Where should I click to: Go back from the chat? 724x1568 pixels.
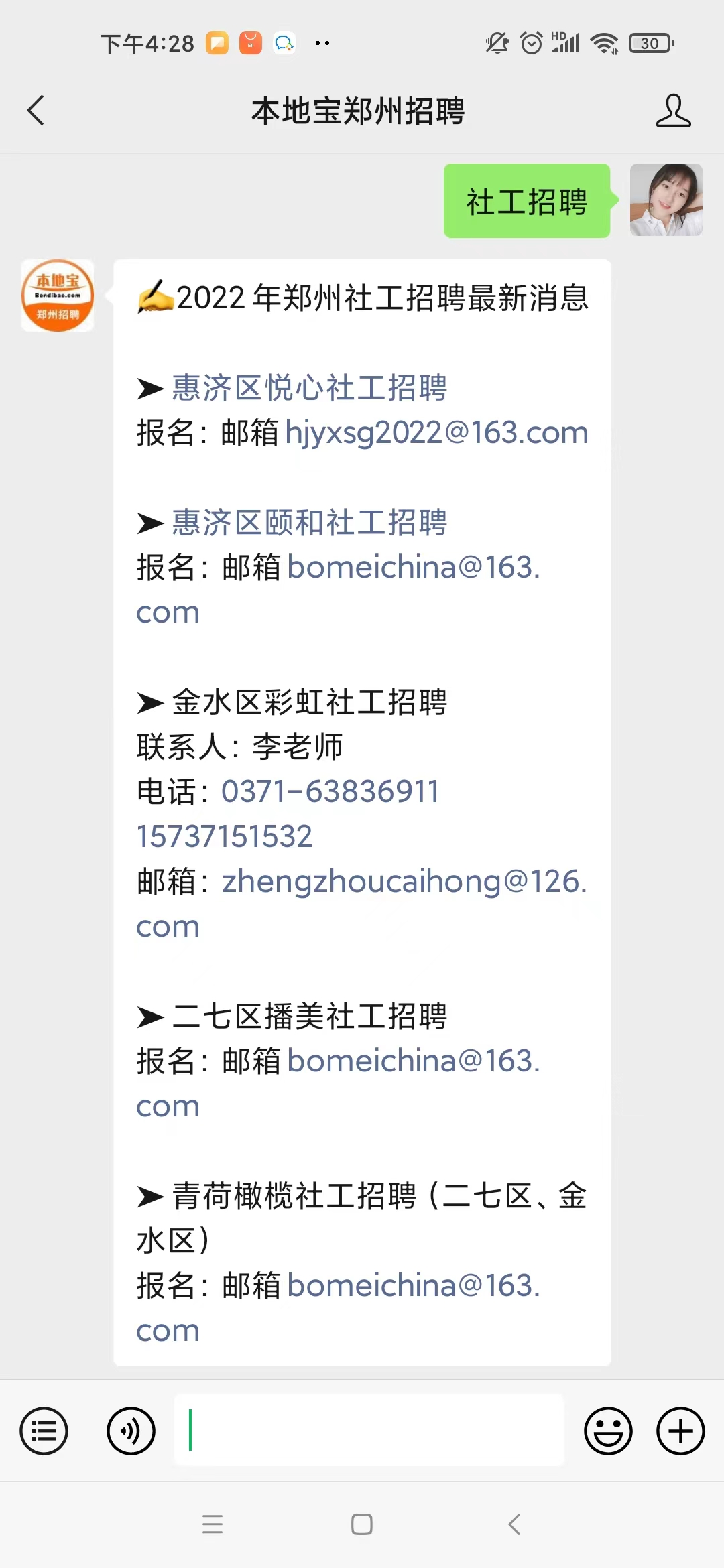[x=36, y=111]
